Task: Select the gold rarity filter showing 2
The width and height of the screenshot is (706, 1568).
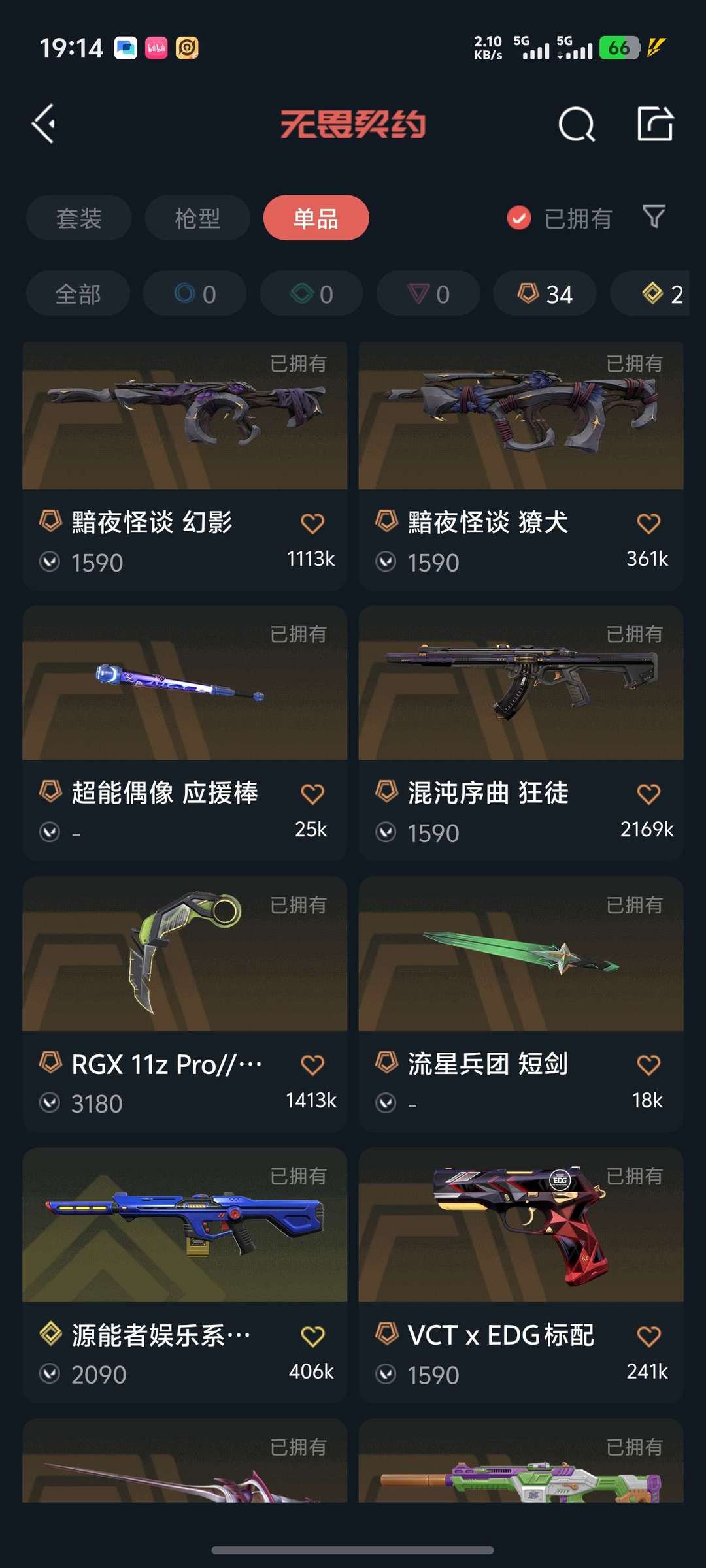Action: 654,293
